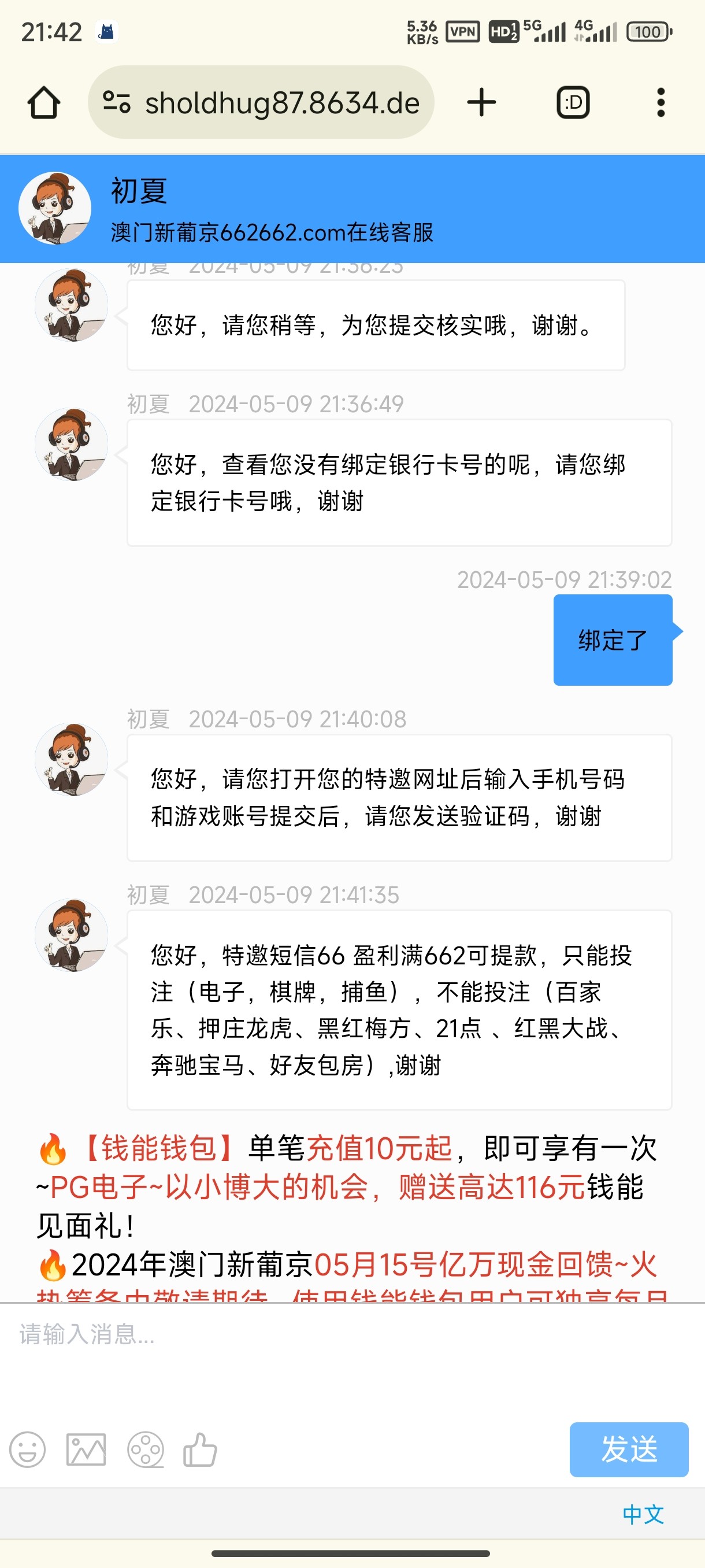
Task: Go to the browser home page
Action: [x=44, y=102]
